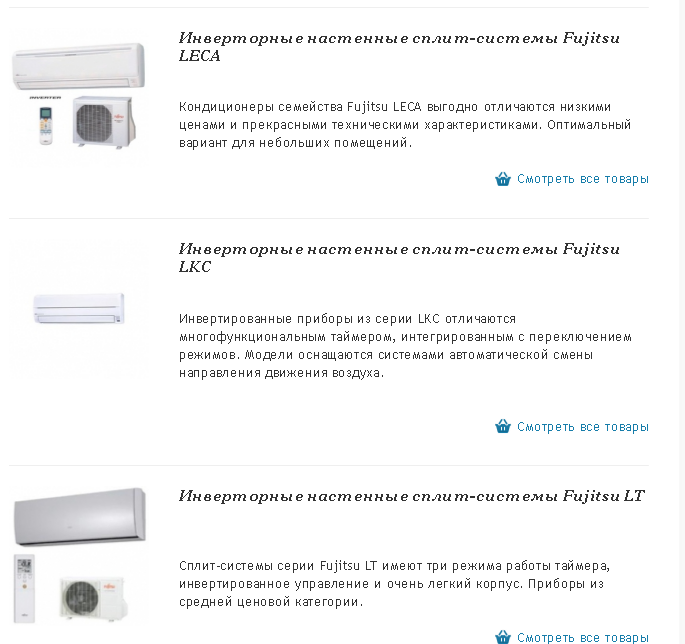Open the Fujitsu LECA split-systems heading
The image size is (685, 644).
pyautogui.click(x=398, y=47)
